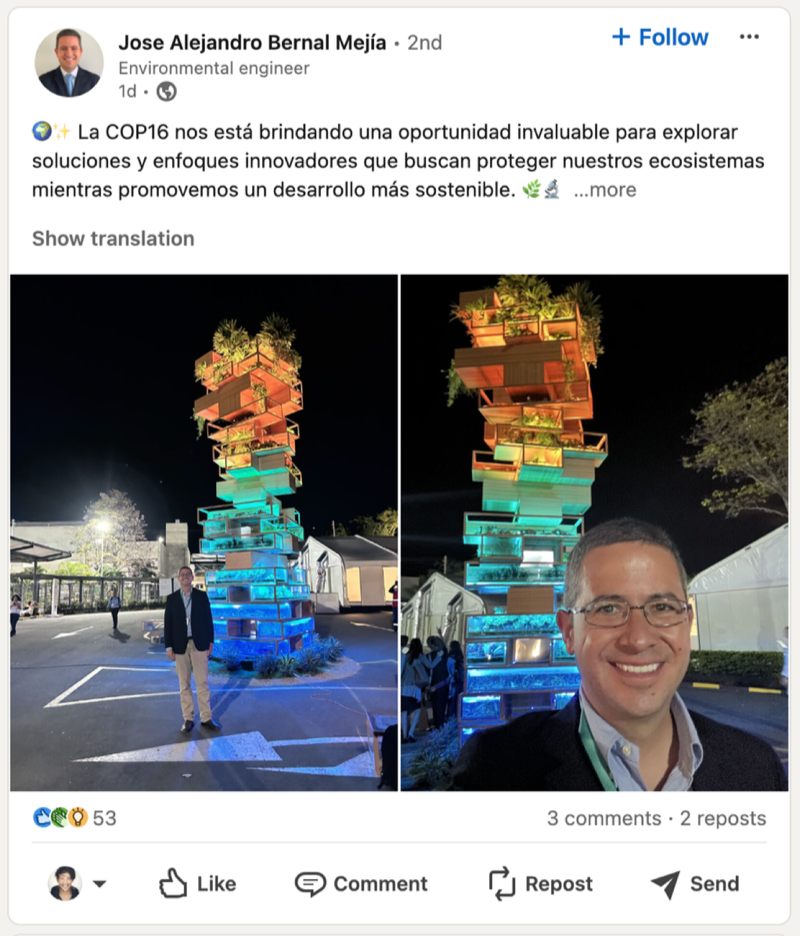Change the account you react as

pos(78,884)
